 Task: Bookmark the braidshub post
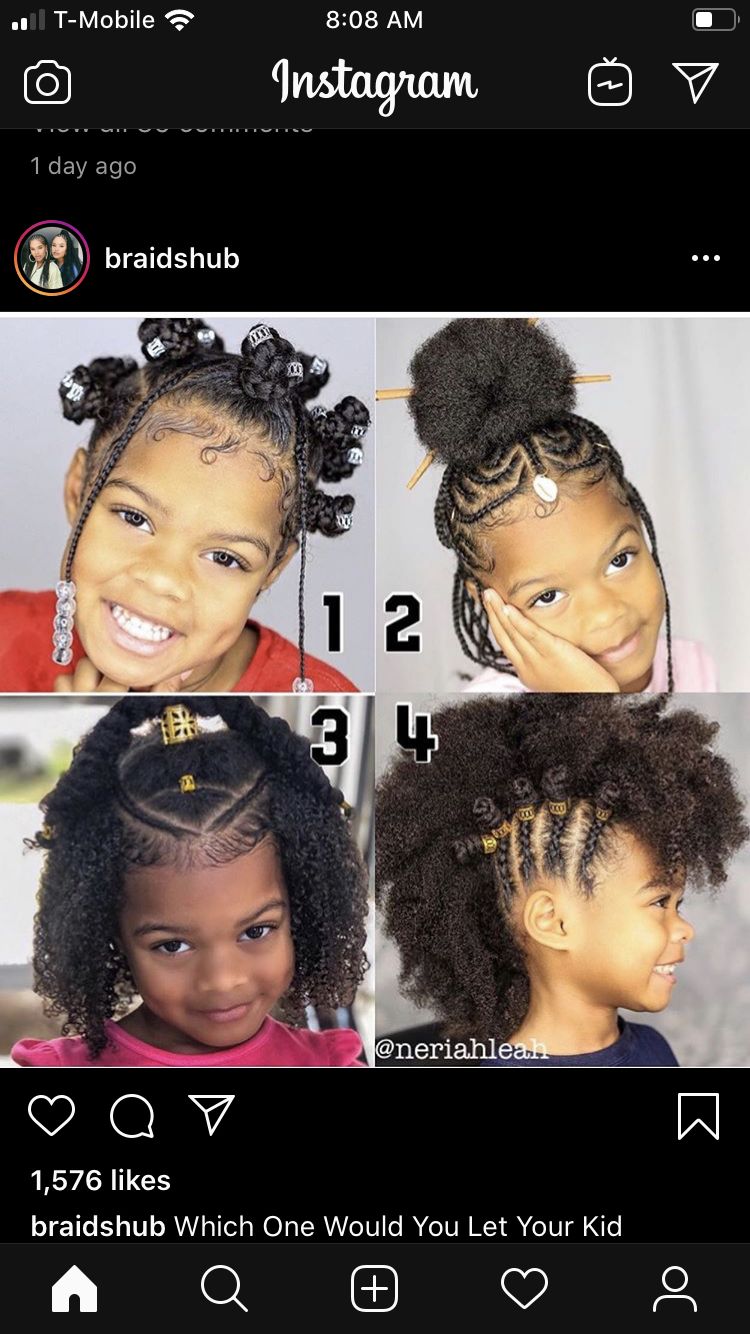click(697, 1115)
